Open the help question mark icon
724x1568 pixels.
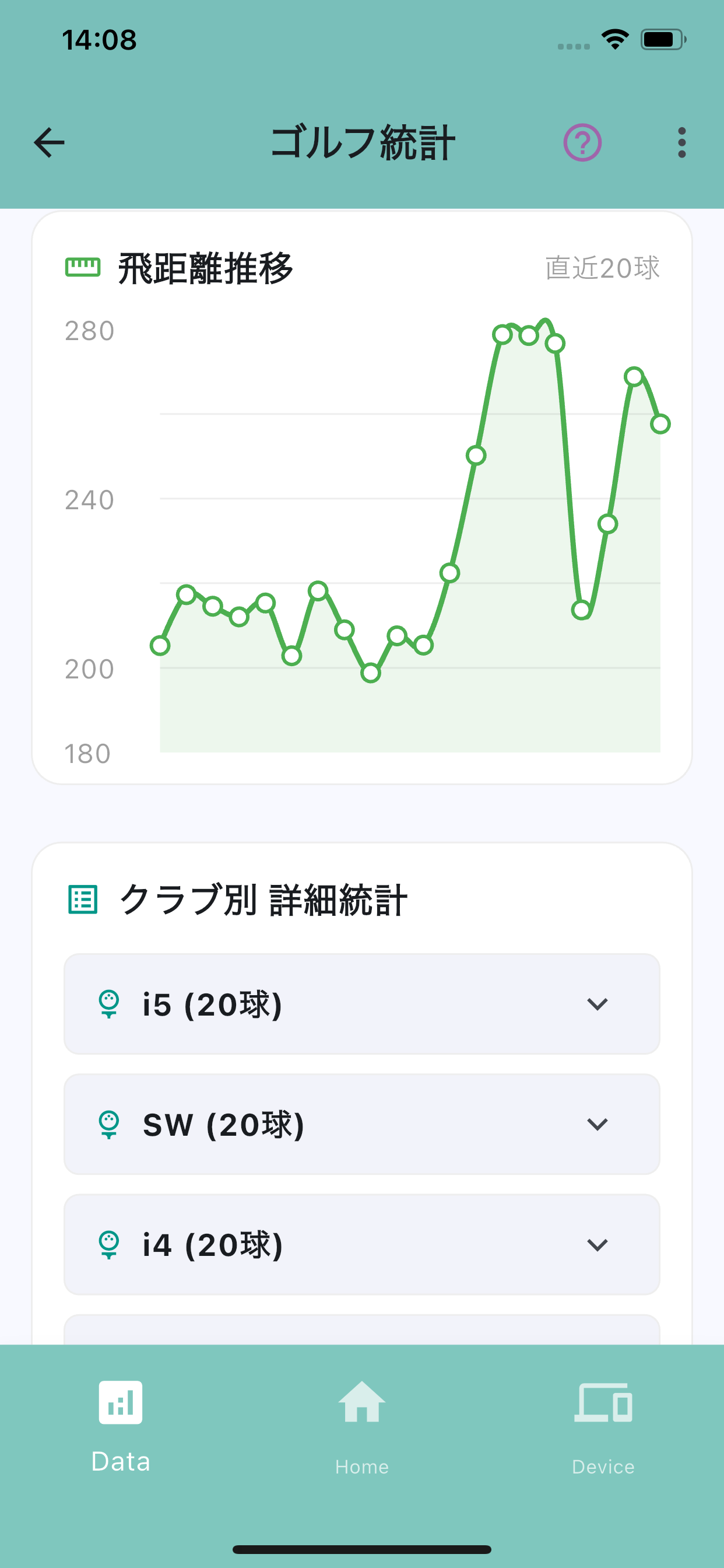coord(582,143)
